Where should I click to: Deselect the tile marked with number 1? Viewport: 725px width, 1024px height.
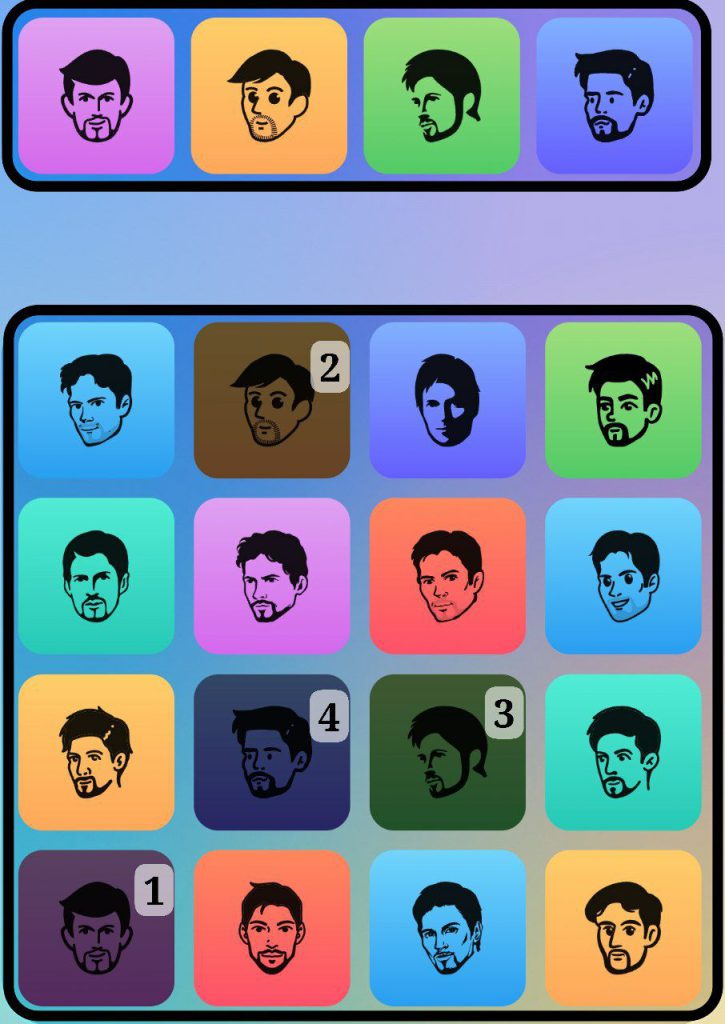coord(96,927)
